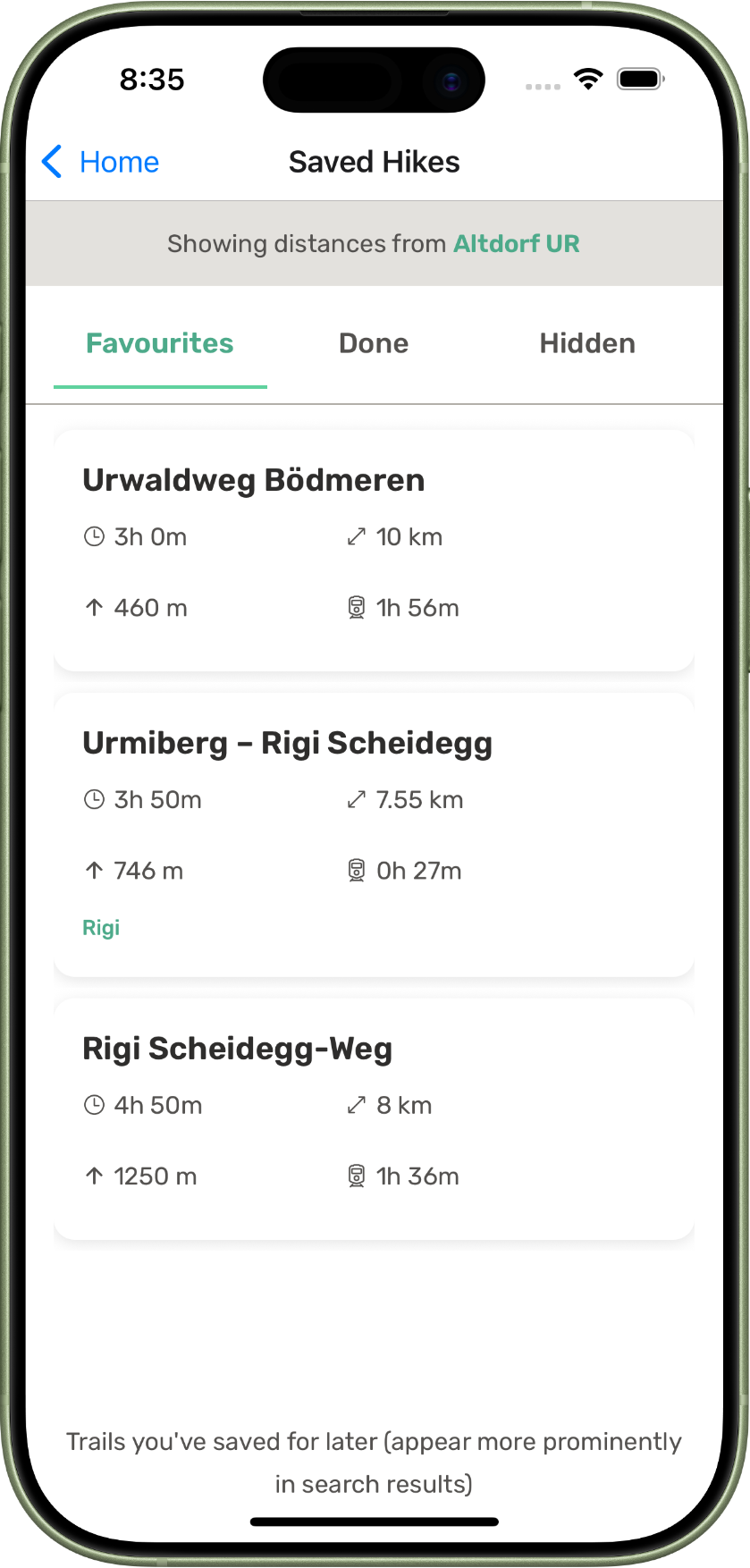Change the Altdorf UR starting location

(516, 244)
